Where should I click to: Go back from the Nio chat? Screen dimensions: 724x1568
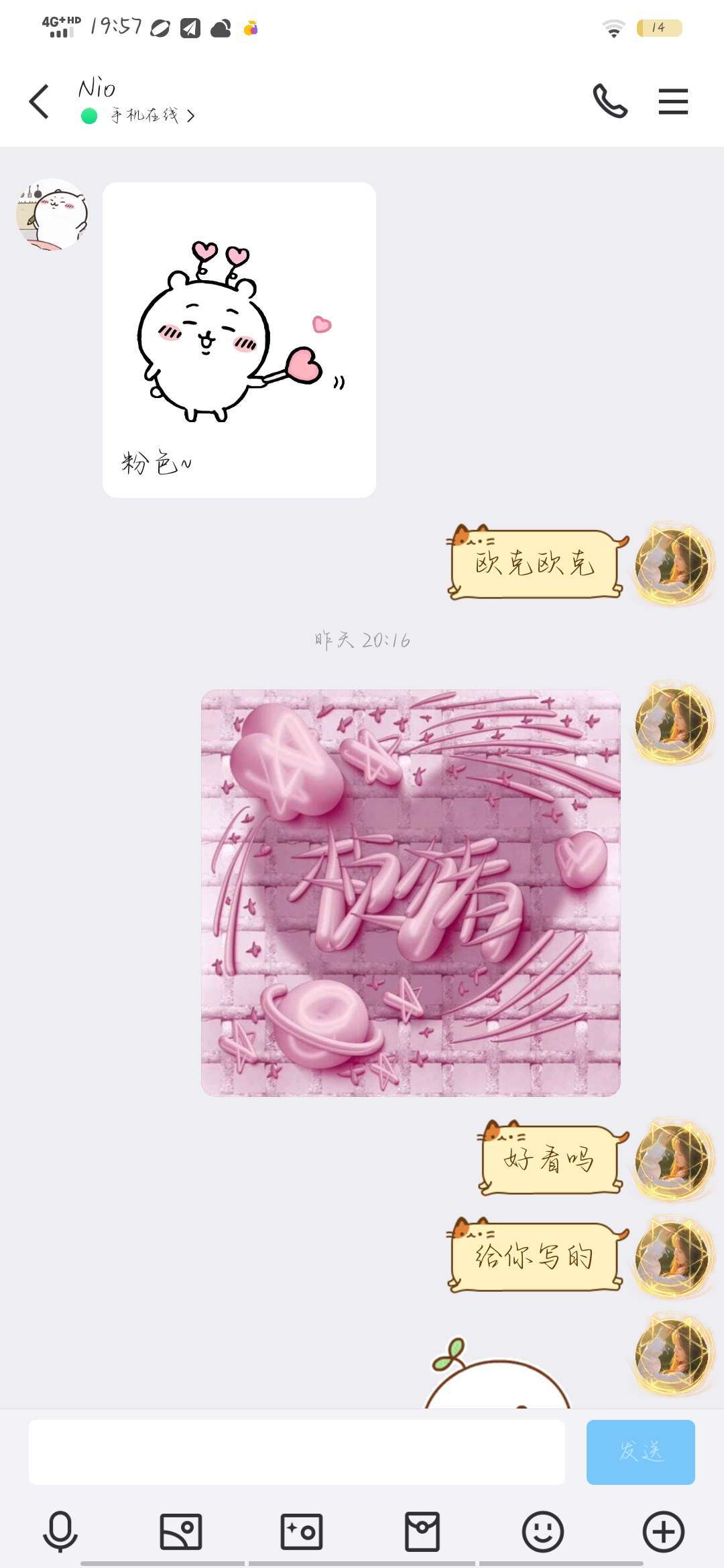pyautogui.click(x=39, y=102)
